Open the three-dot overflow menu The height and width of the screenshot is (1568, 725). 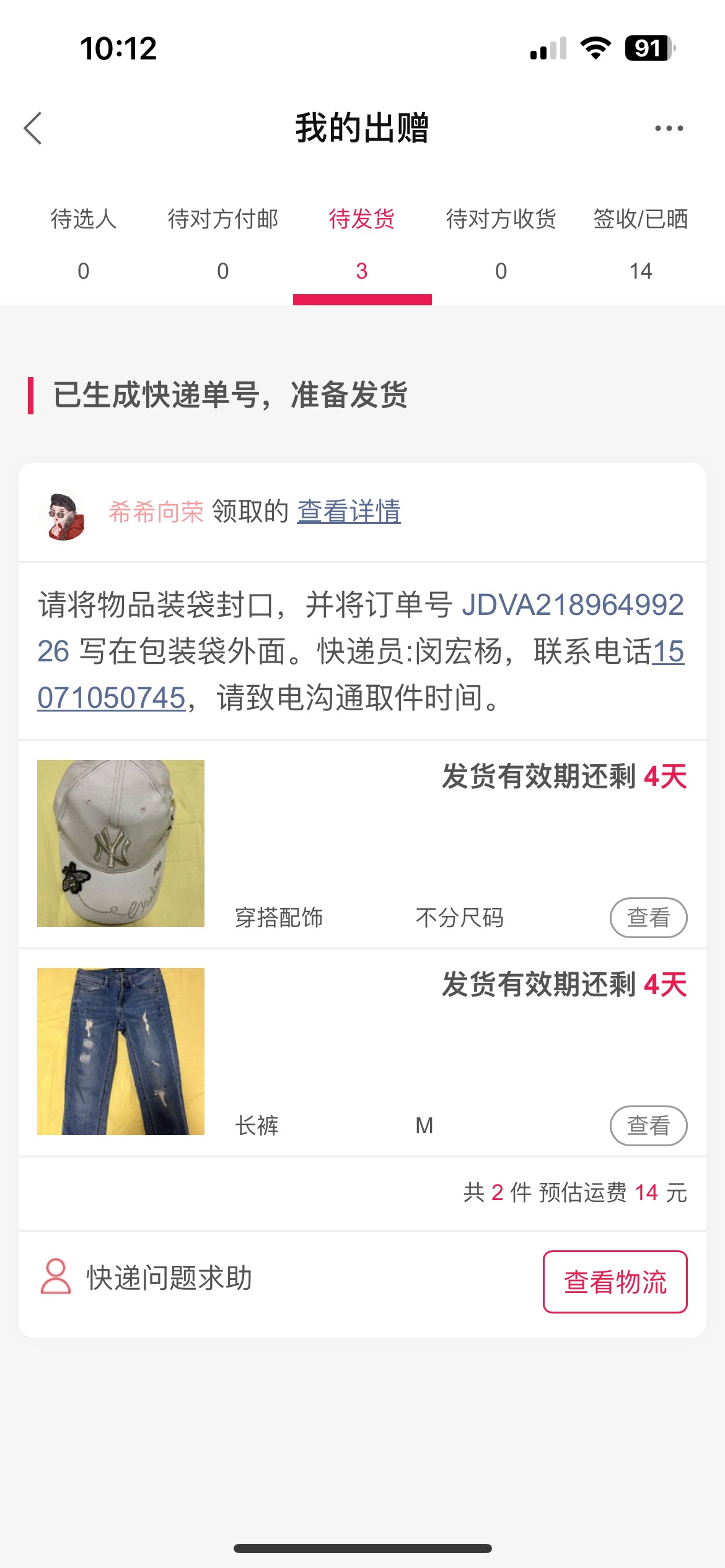669,128
